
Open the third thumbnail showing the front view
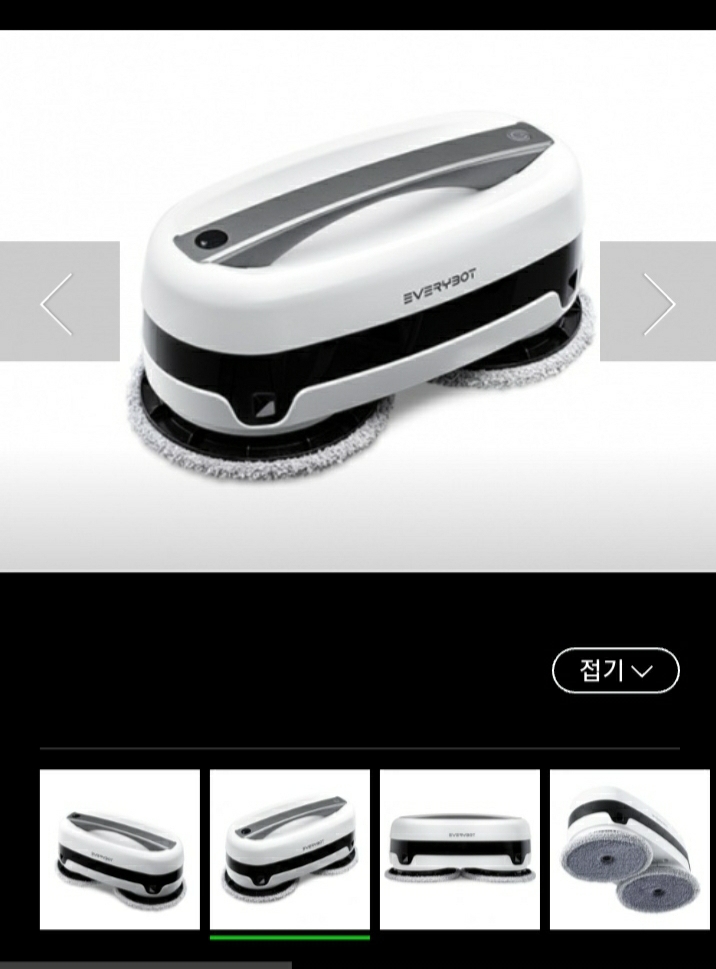click(460, 849)
